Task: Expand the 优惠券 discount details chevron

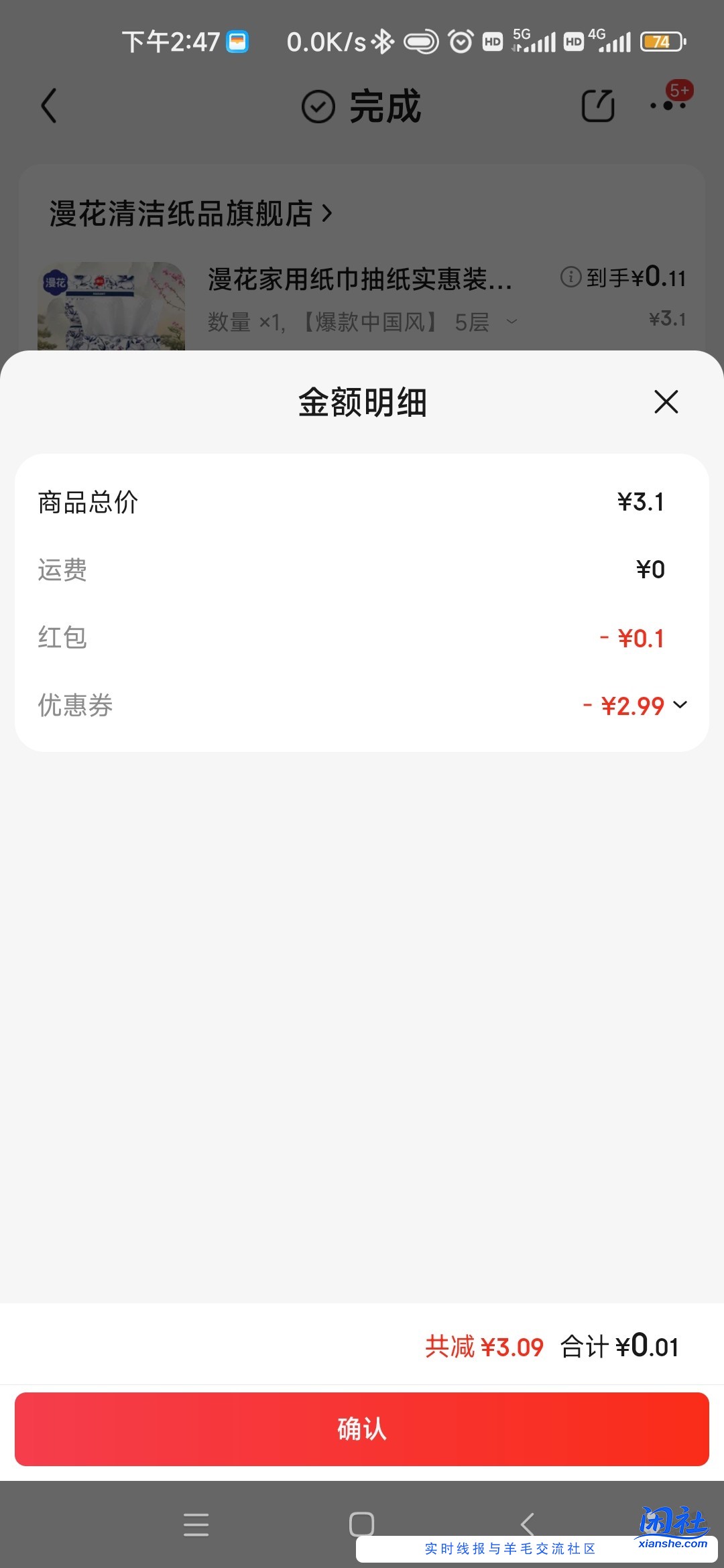Action: point(681,706)
